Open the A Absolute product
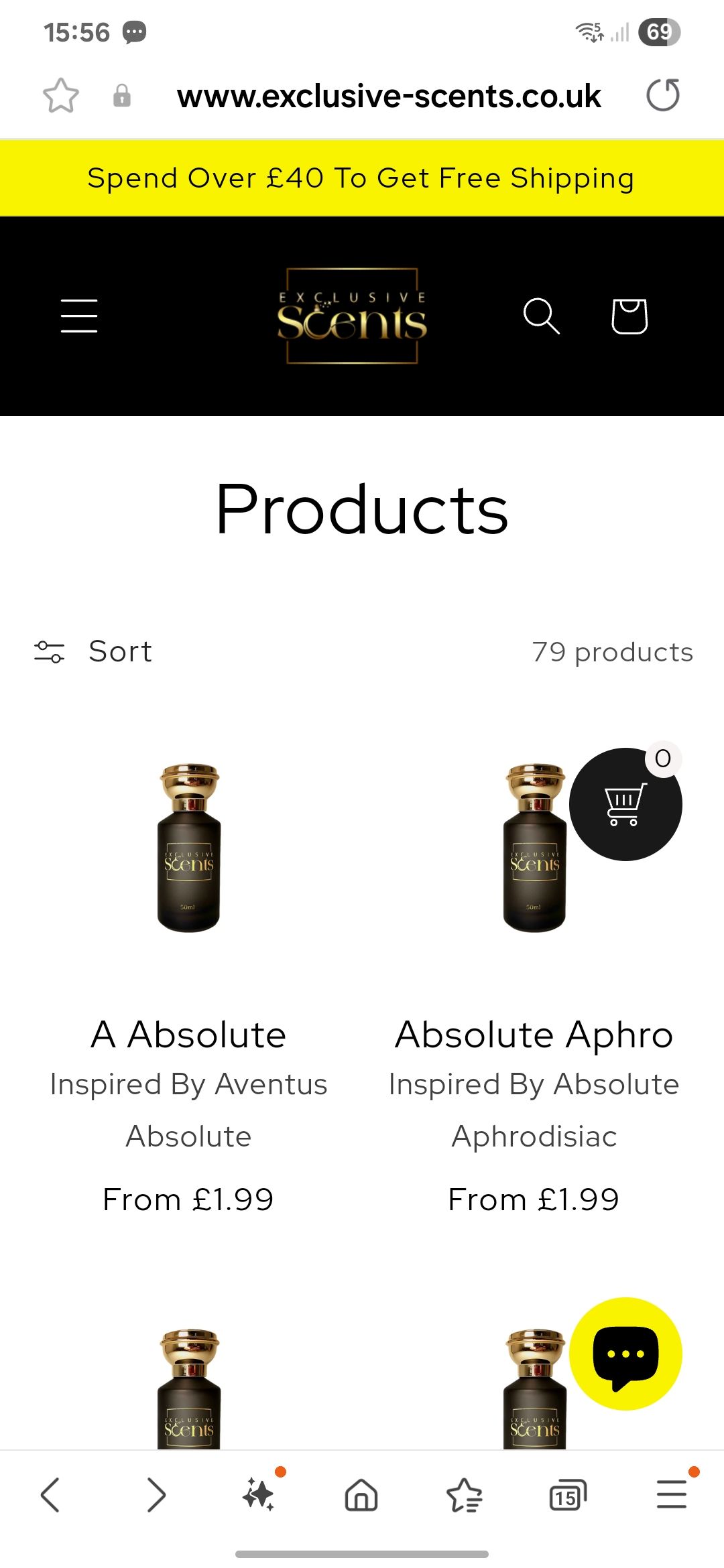The image size is (724, 1568). 188,1034
